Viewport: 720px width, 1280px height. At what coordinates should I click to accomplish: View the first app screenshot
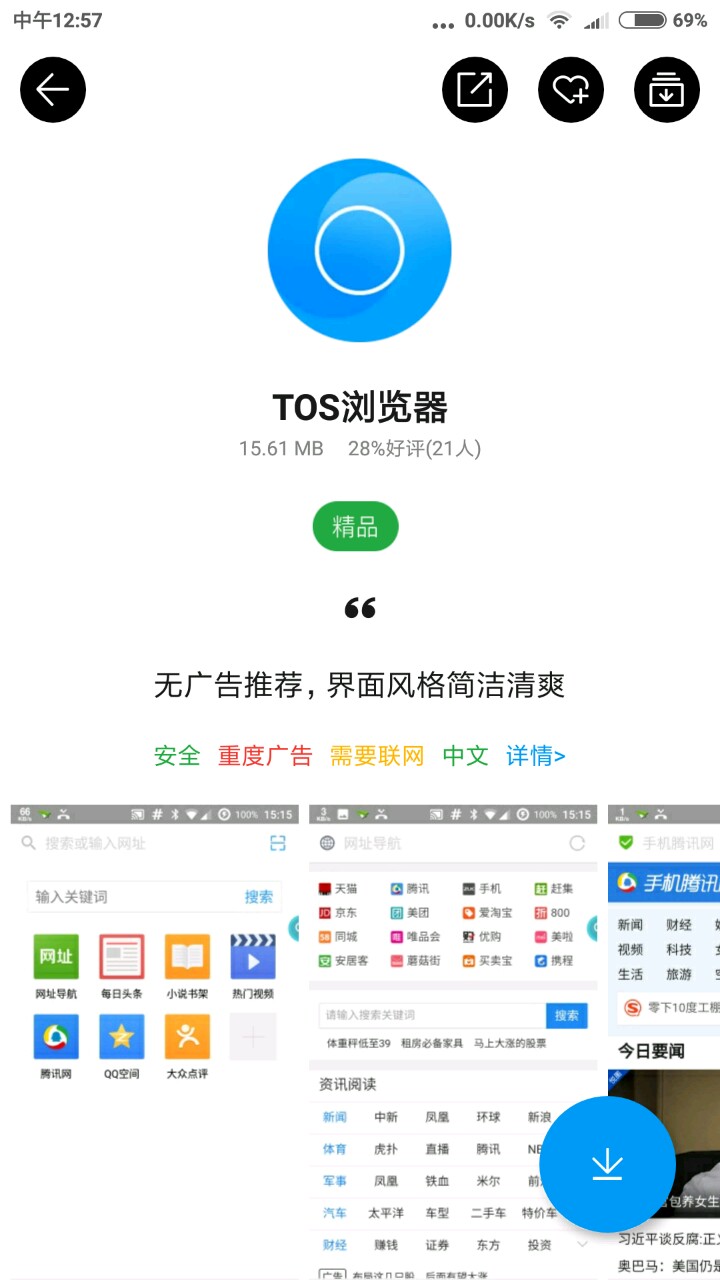click(155, 1040)
